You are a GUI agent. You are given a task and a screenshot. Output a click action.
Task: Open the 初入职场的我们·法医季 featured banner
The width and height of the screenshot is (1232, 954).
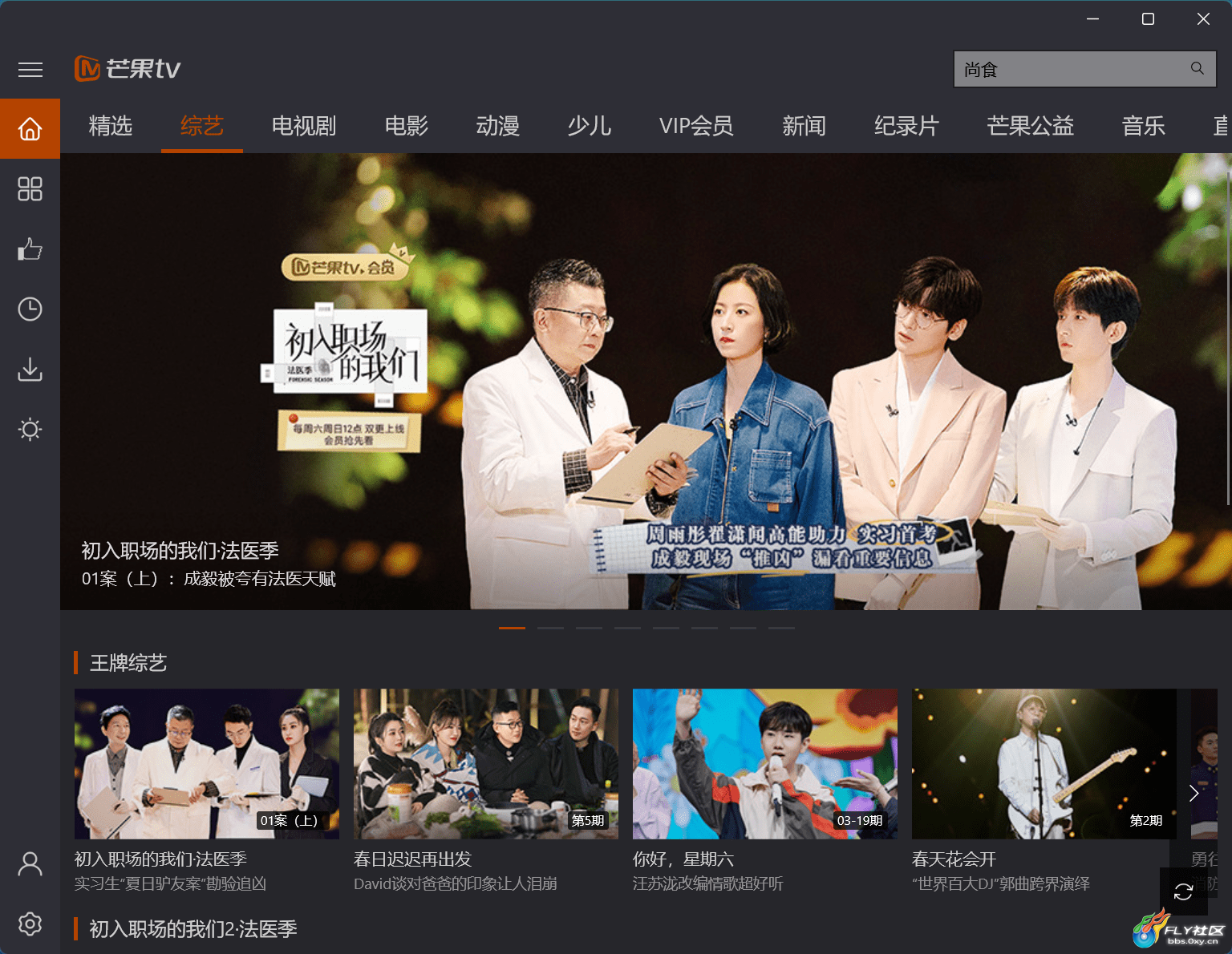pos(646,382)
